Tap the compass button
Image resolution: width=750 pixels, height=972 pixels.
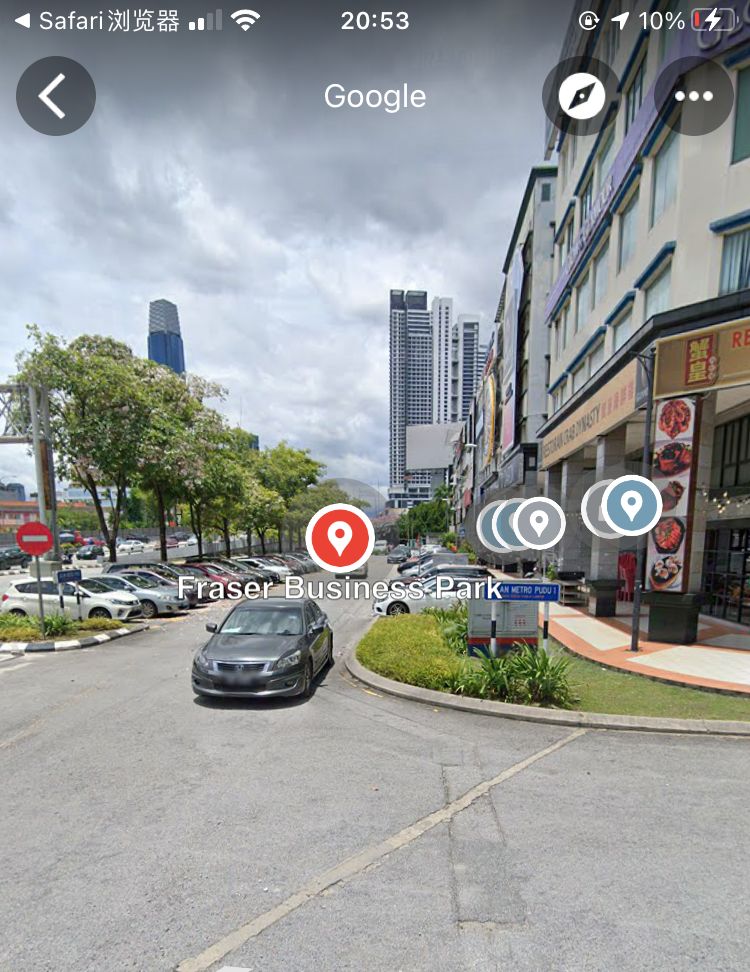[581, 96]
